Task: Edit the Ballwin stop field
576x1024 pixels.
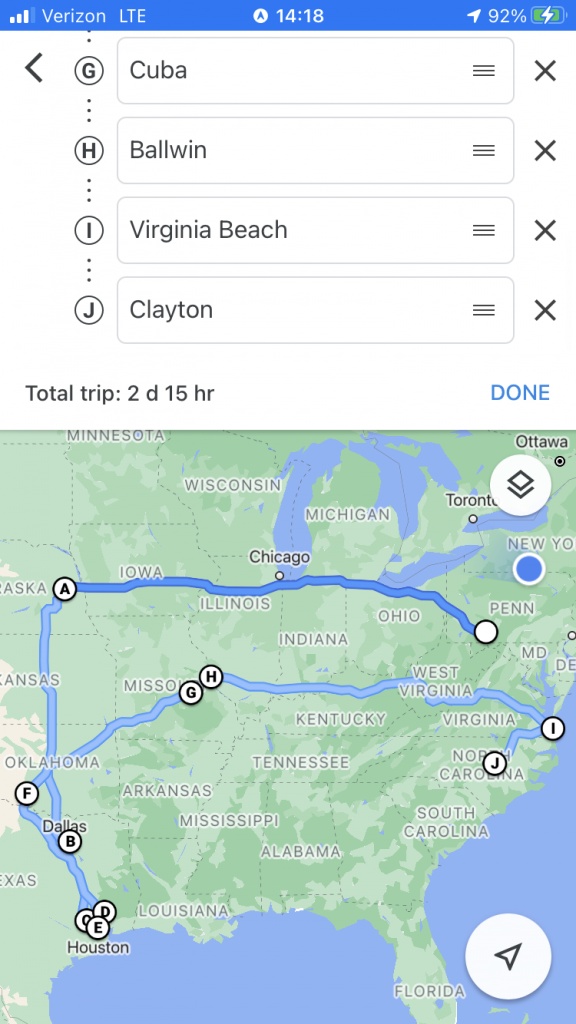Action: click(315, 151)
